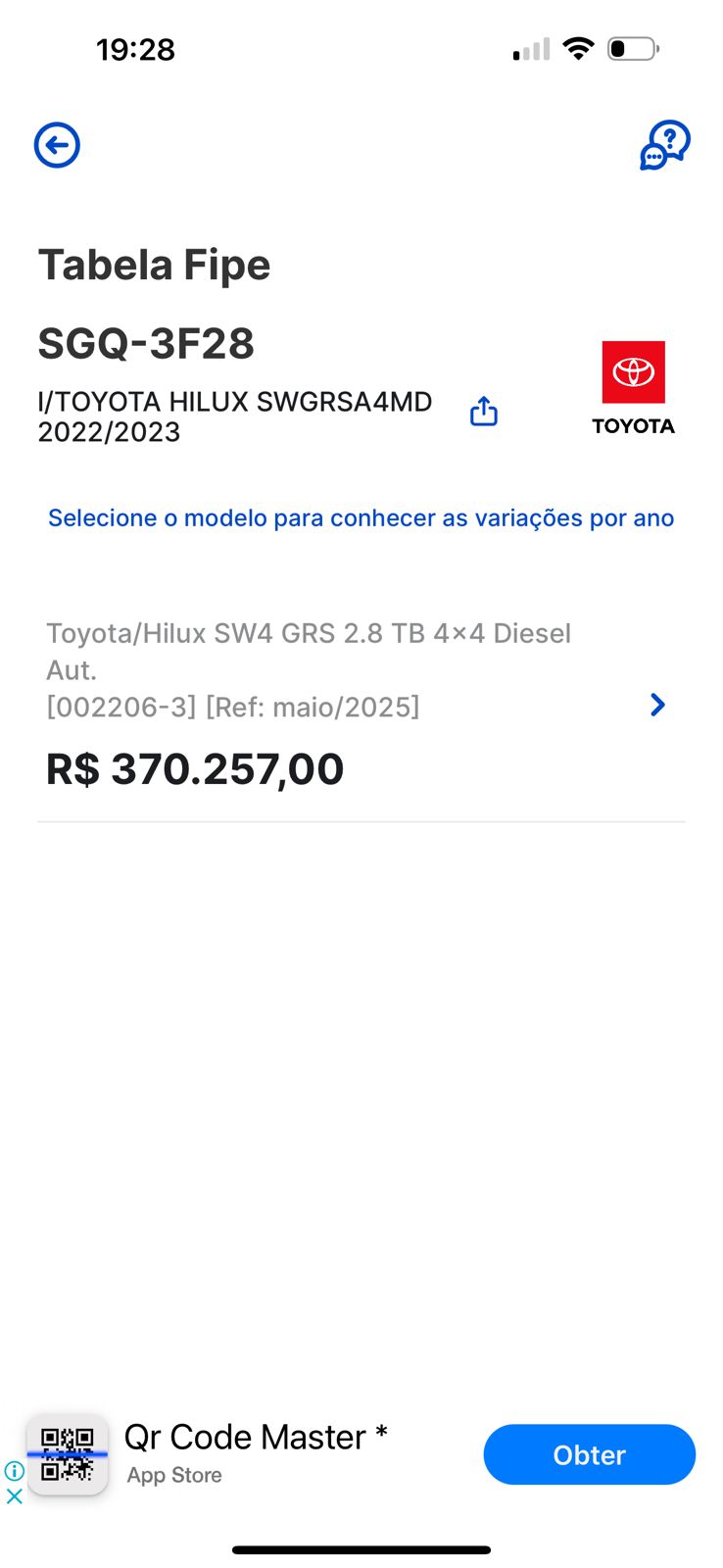Tap the clock showing 19:28
The width and height of the screenshot is (723, 1568).
(135, 48)
